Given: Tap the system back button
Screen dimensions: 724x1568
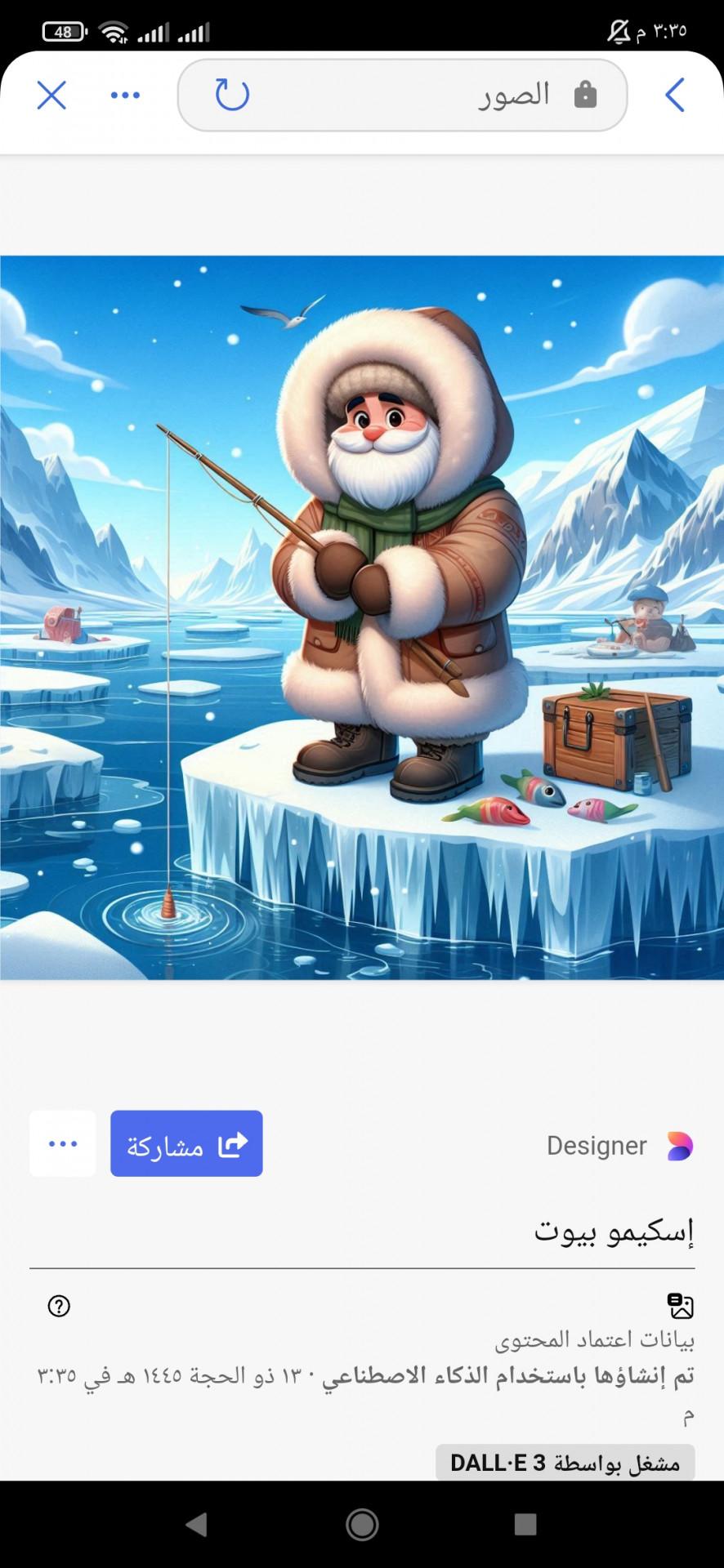Looking at the screenshot, I should click(196, 1524).
